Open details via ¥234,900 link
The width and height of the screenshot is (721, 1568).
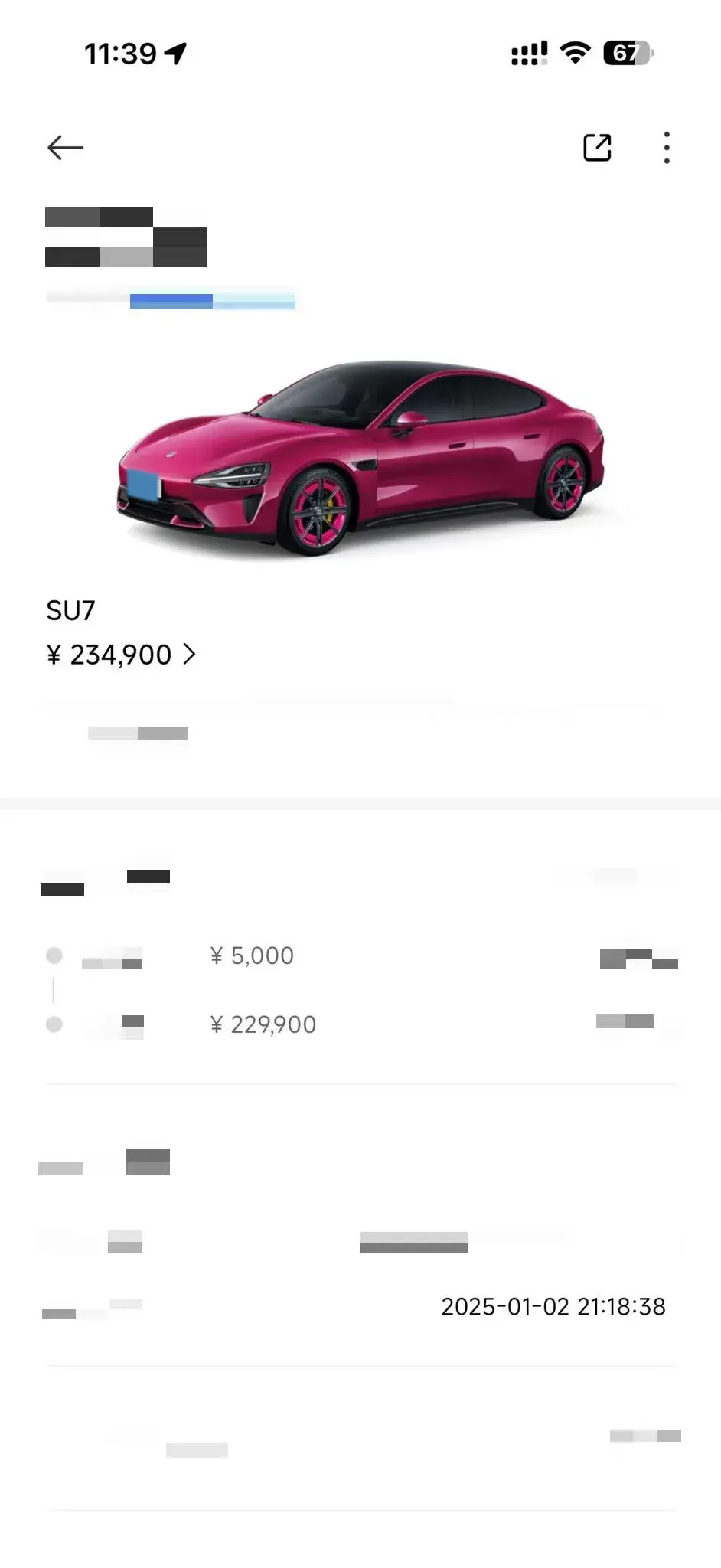(x=122, y=655)
